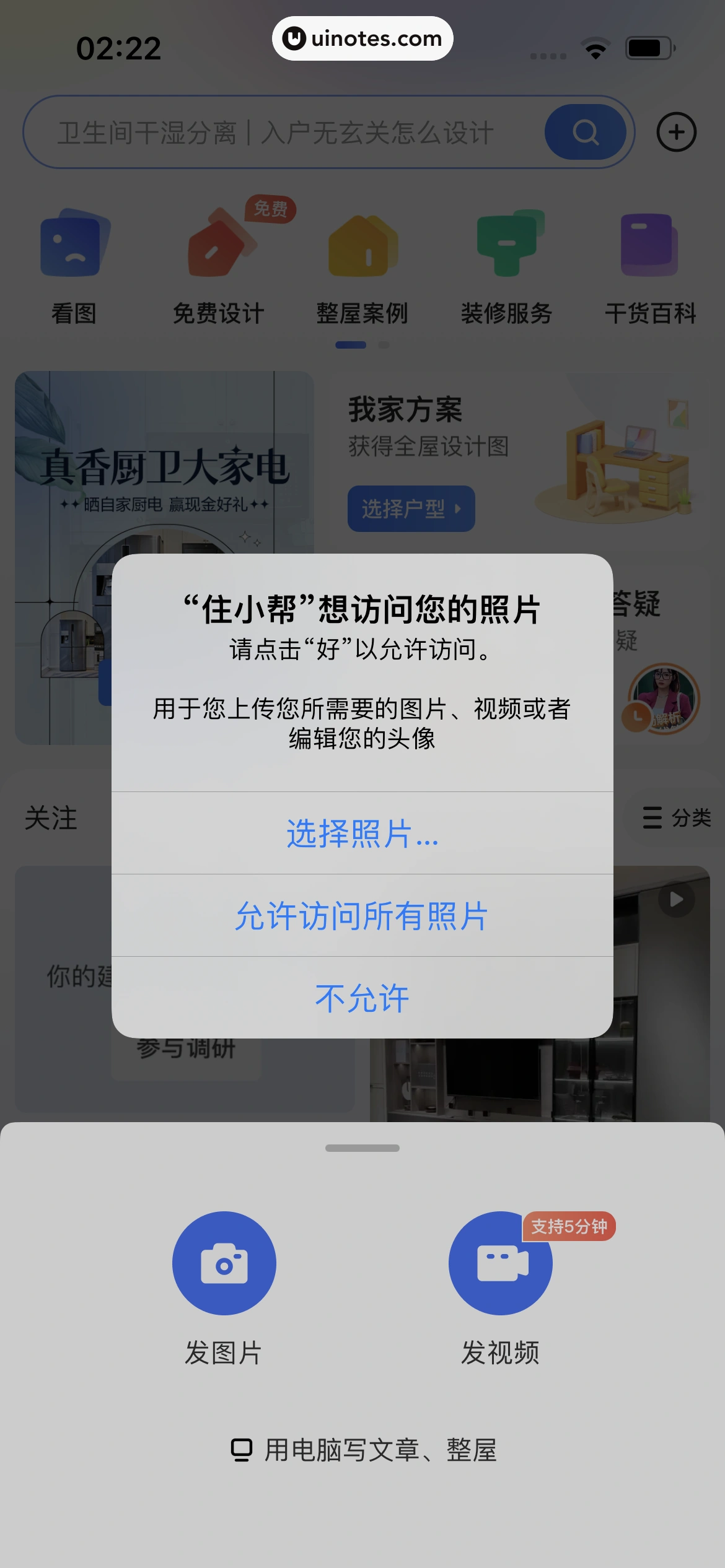
Task: Allow access to all photos
Action: click(x=362, y=919)
